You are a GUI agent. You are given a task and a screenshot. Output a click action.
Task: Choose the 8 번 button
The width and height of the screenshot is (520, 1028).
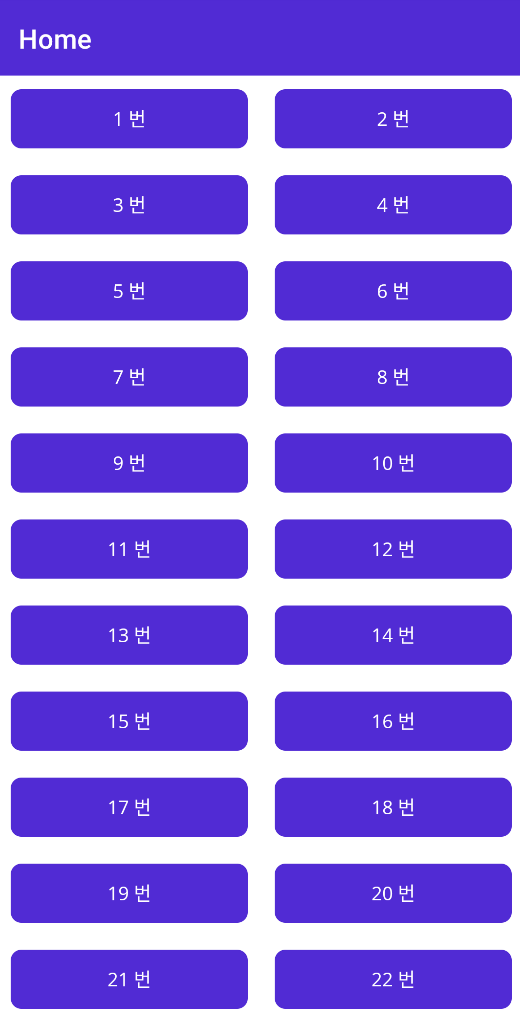point(393,377)
